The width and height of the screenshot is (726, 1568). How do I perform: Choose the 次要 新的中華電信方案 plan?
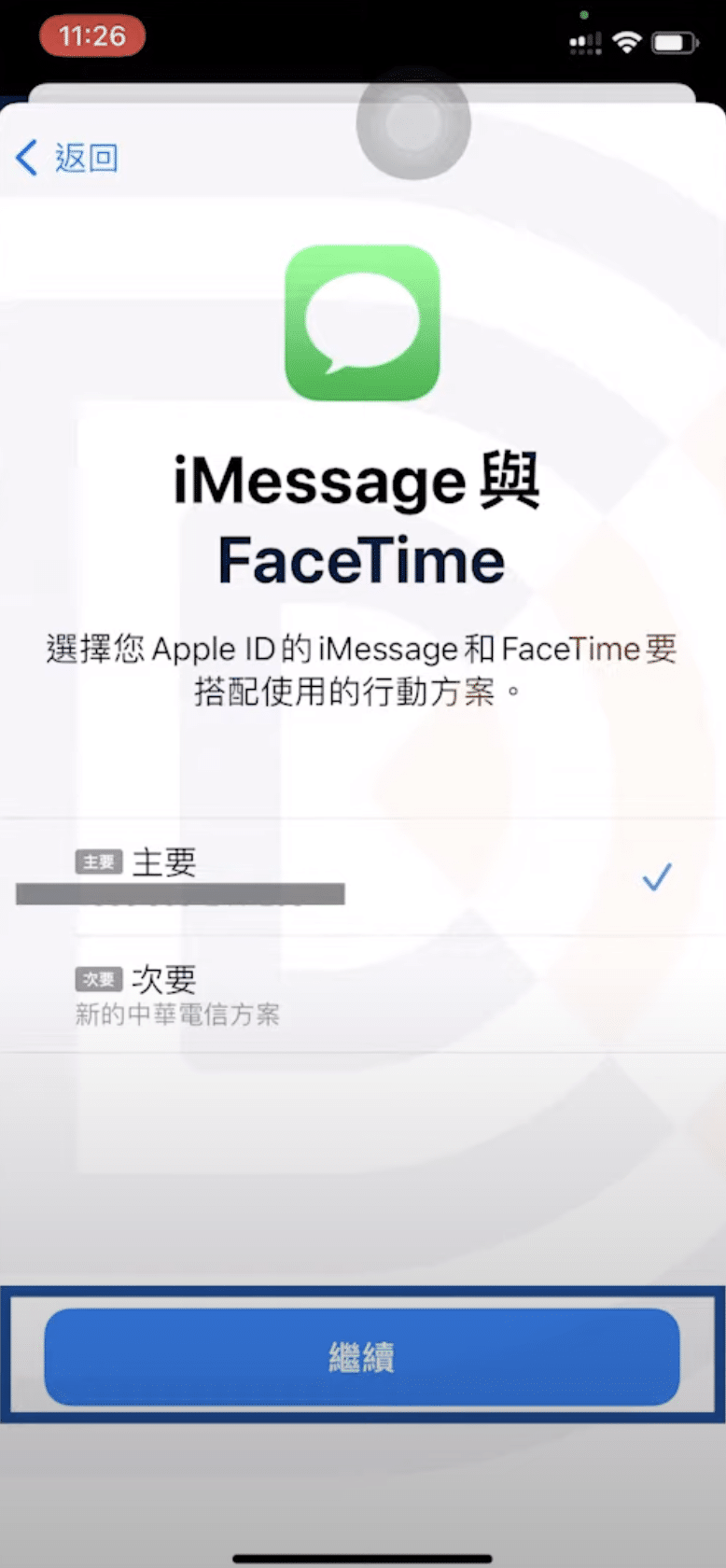click(362, 995)
